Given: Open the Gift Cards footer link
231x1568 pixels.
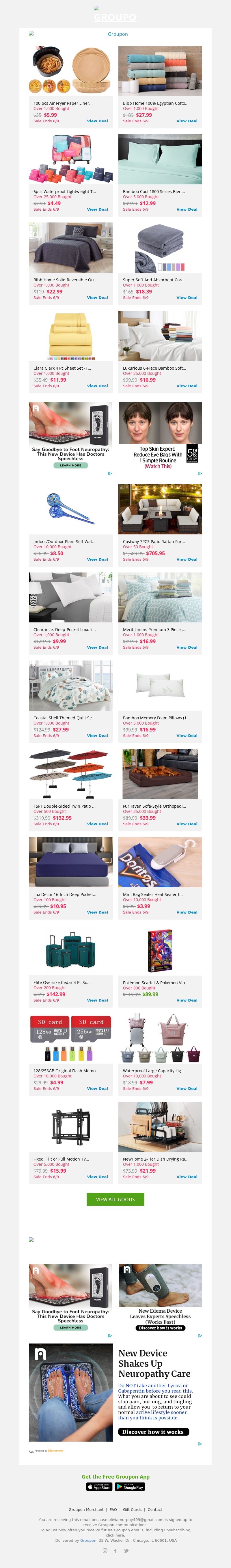Looking at the screenshot, I should pos(132,1509).
